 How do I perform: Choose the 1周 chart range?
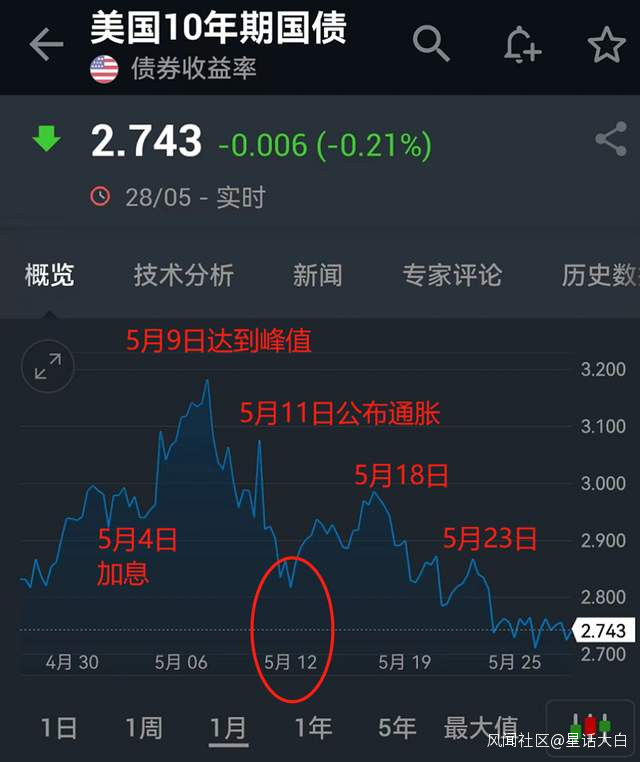point(143,728)
